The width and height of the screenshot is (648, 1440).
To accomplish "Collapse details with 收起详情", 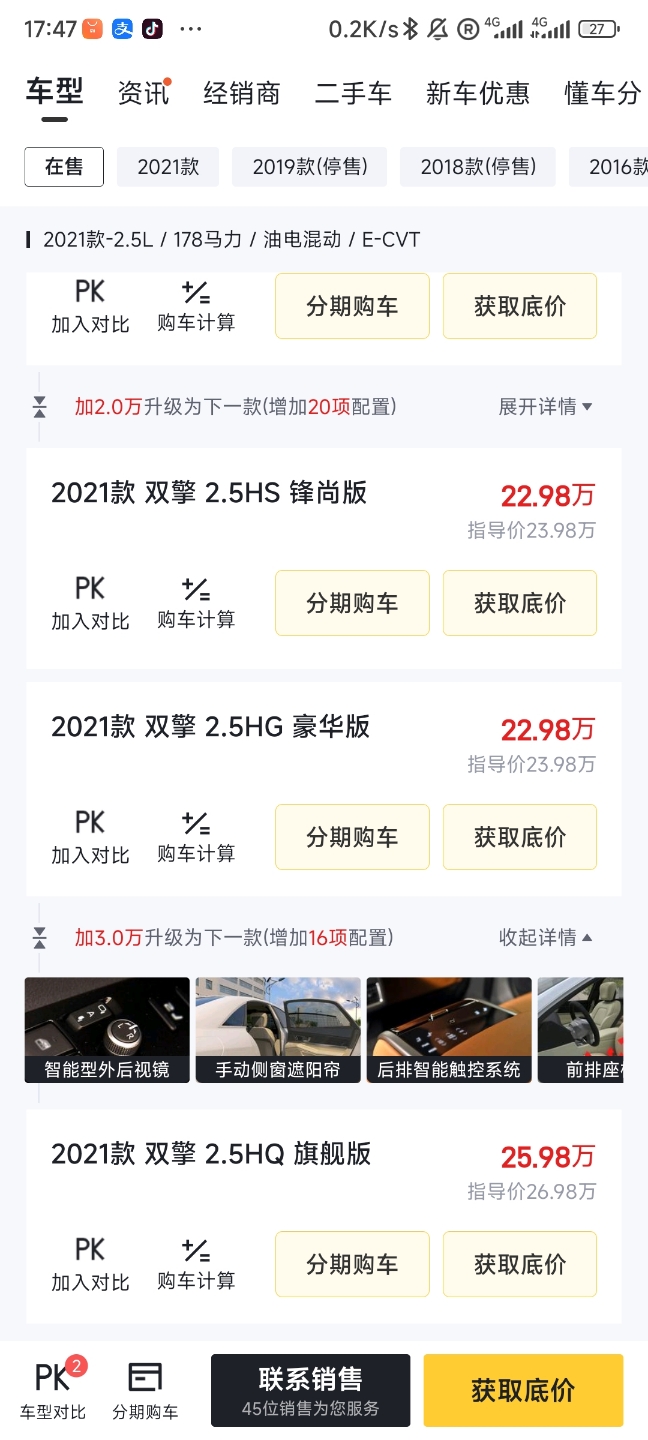I will (x=545, y=937).
